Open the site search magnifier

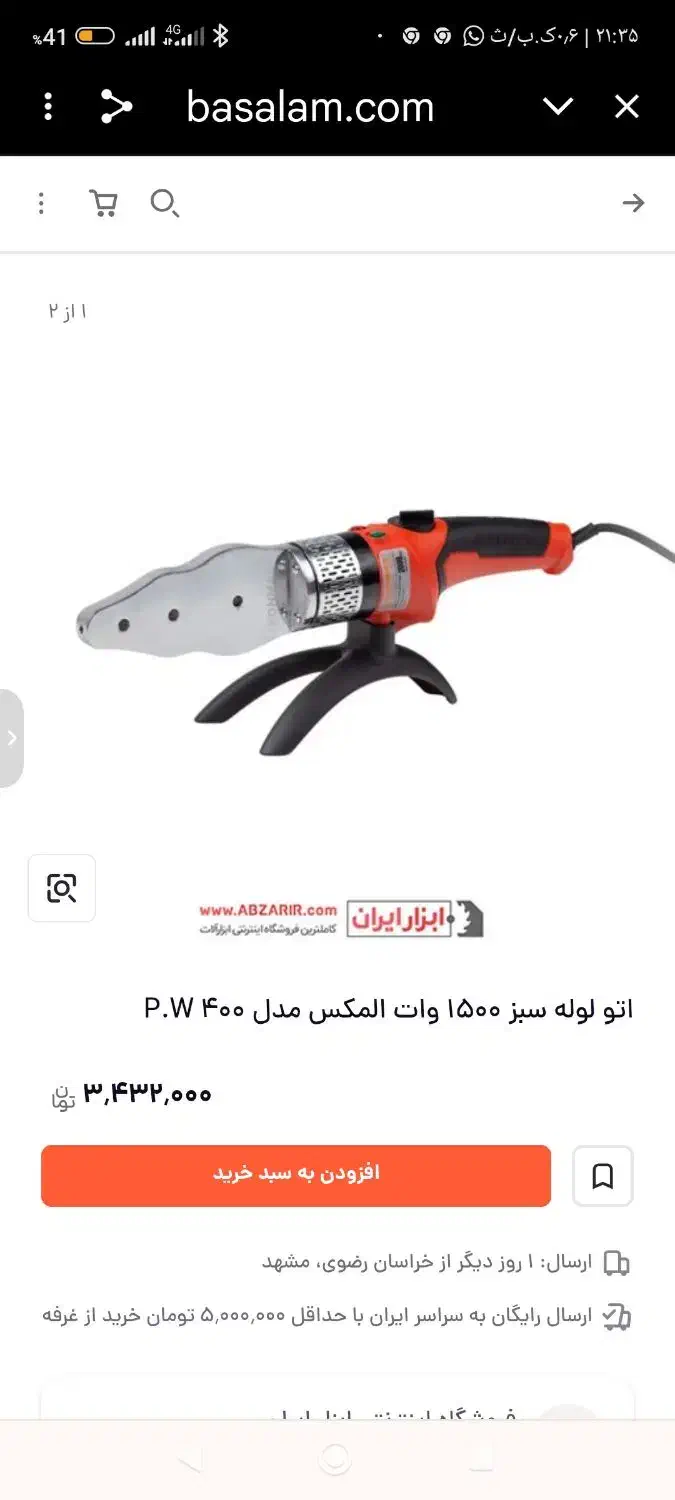point(164,203)
